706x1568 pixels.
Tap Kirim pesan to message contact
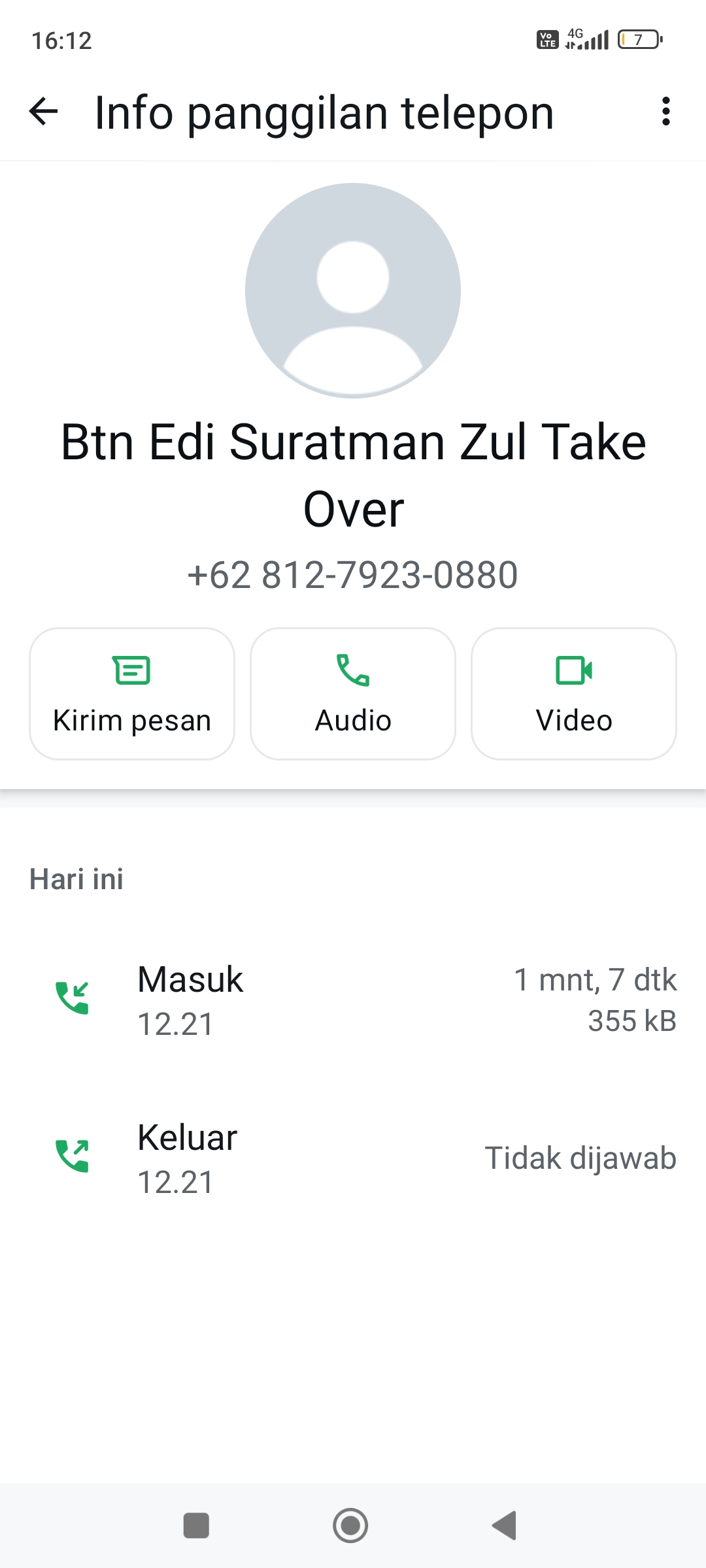[x=132, y=694]
